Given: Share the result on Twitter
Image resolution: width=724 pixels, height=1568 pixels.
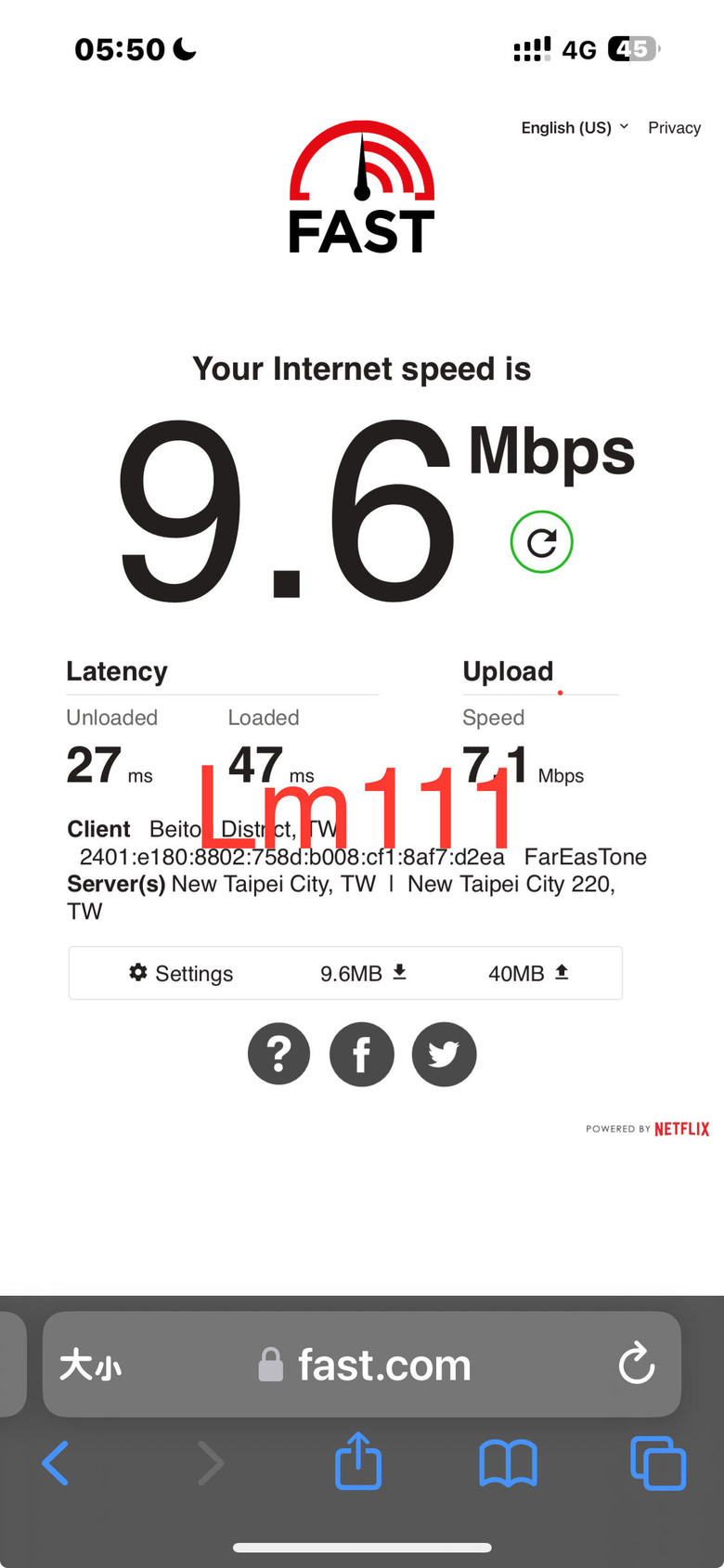Looking at the screenshot, I should coord(444,1054).
